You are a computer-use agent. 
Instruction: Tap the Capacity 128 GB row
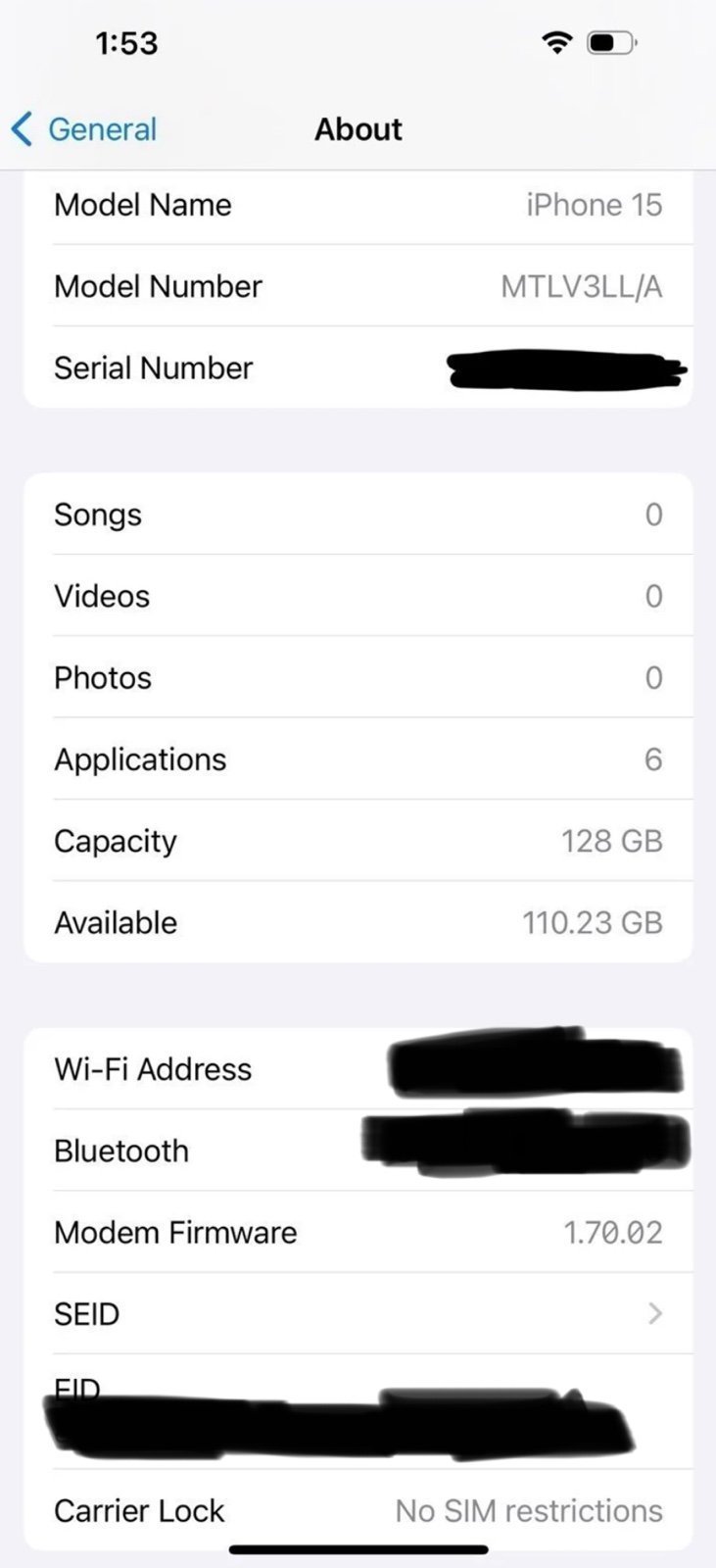[358, 841]
